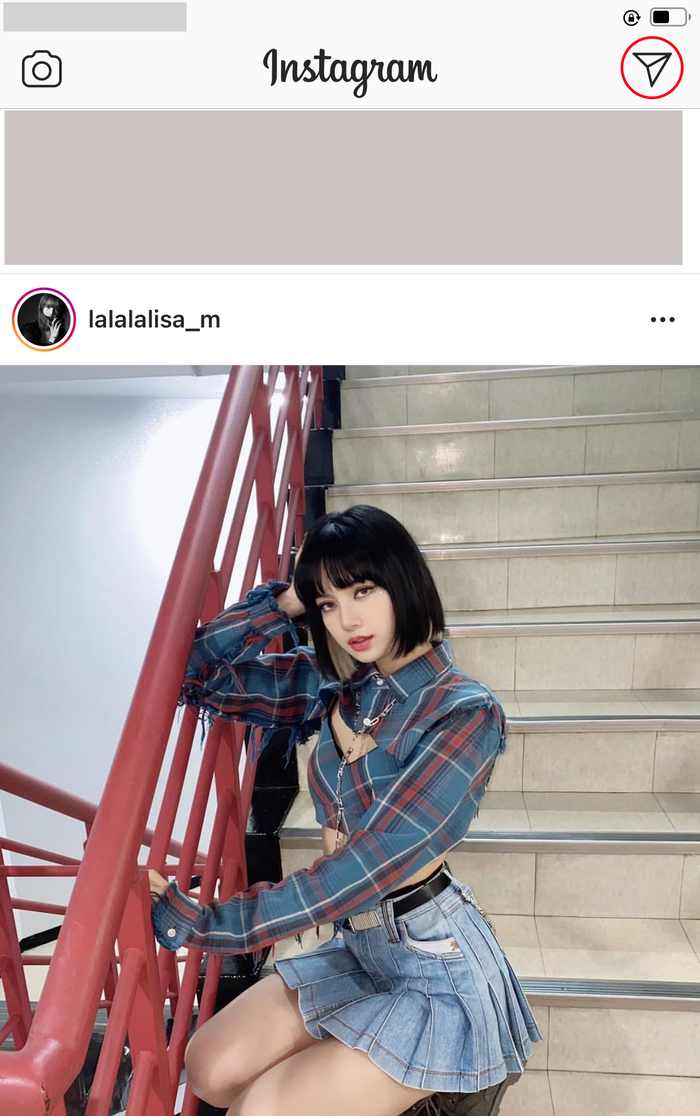View lalalalisa_m's story from the profile picture
This screenshot has width=700, height=1116.
point(44,320)
